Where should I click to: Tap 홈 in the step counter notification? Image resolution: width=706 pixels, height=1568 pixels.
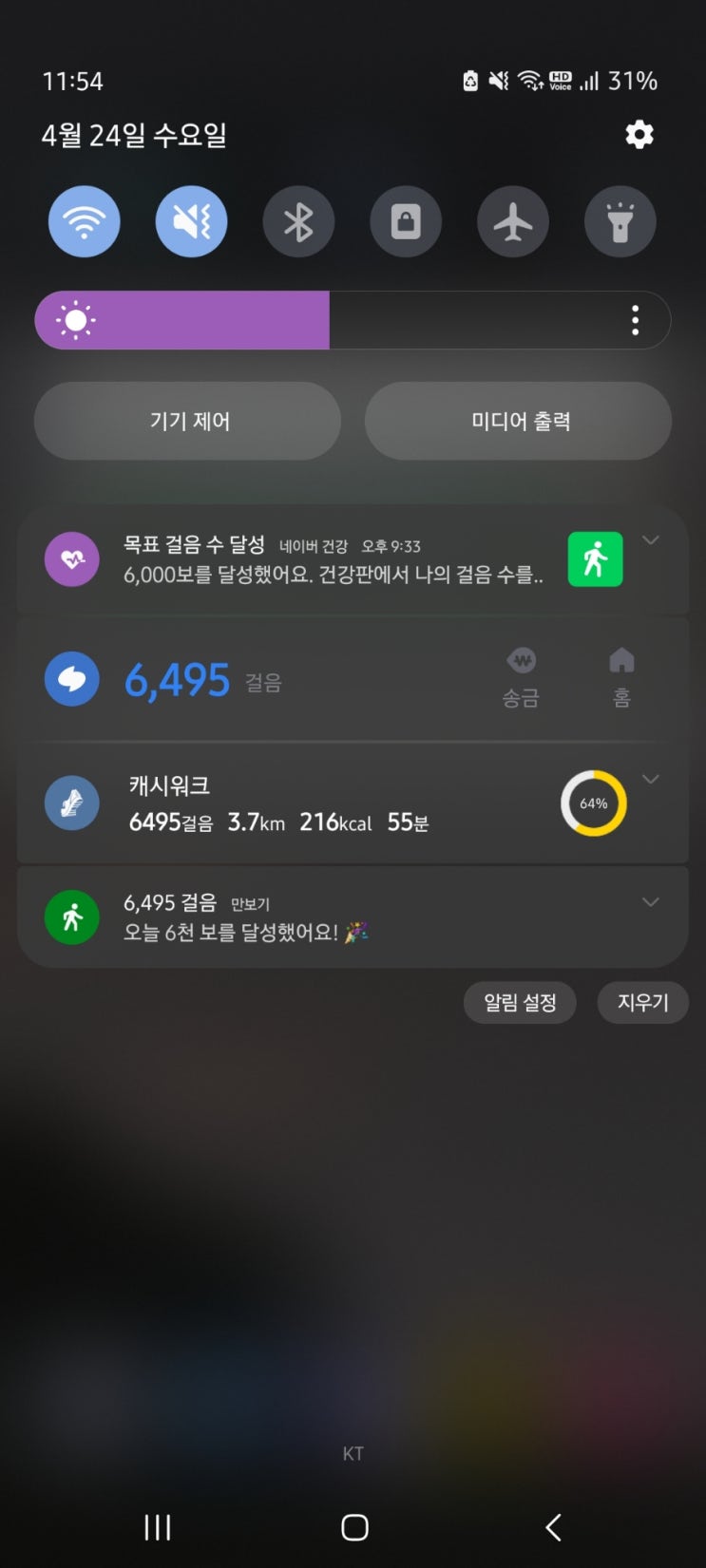621,680
